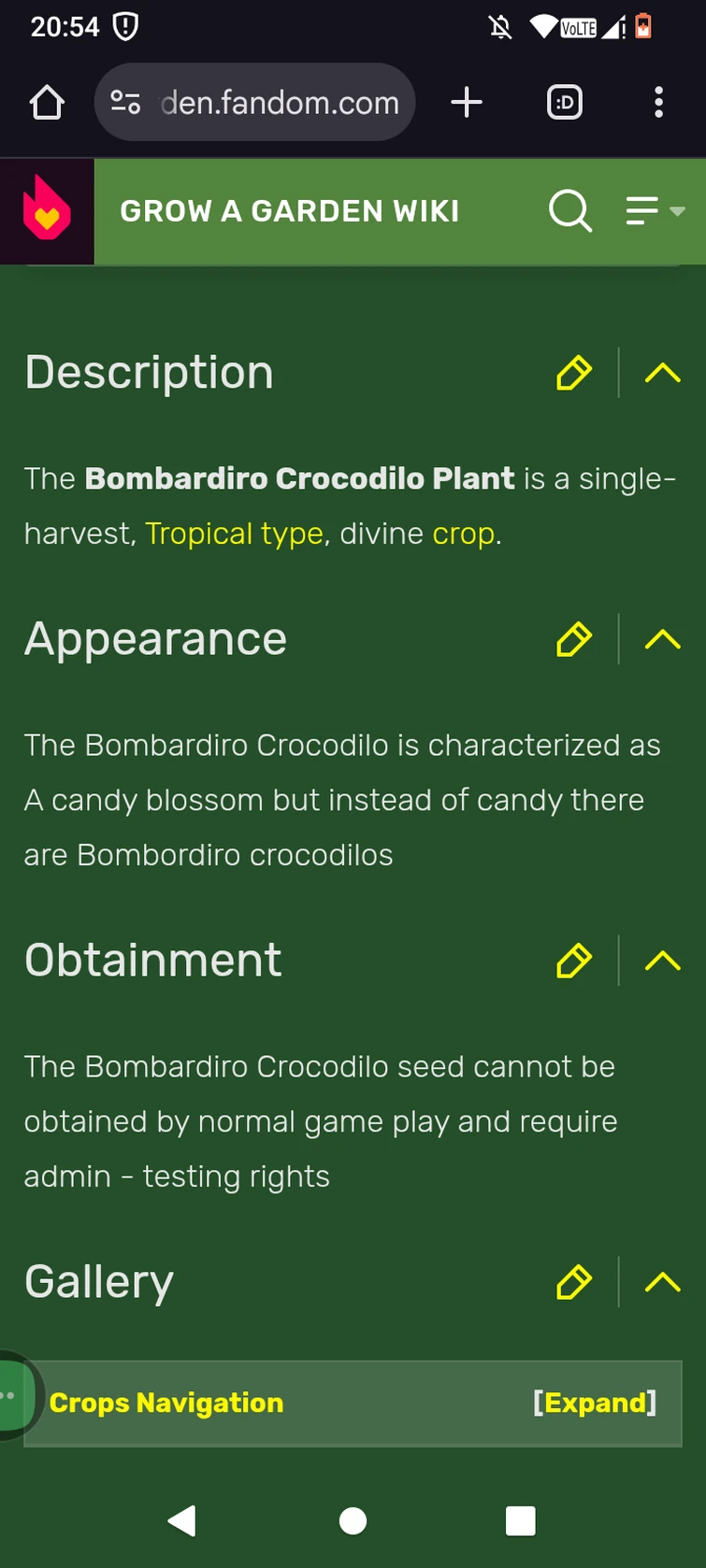Edit the Appearance section
Viewport: 706px width, 1568px height.
574,640
